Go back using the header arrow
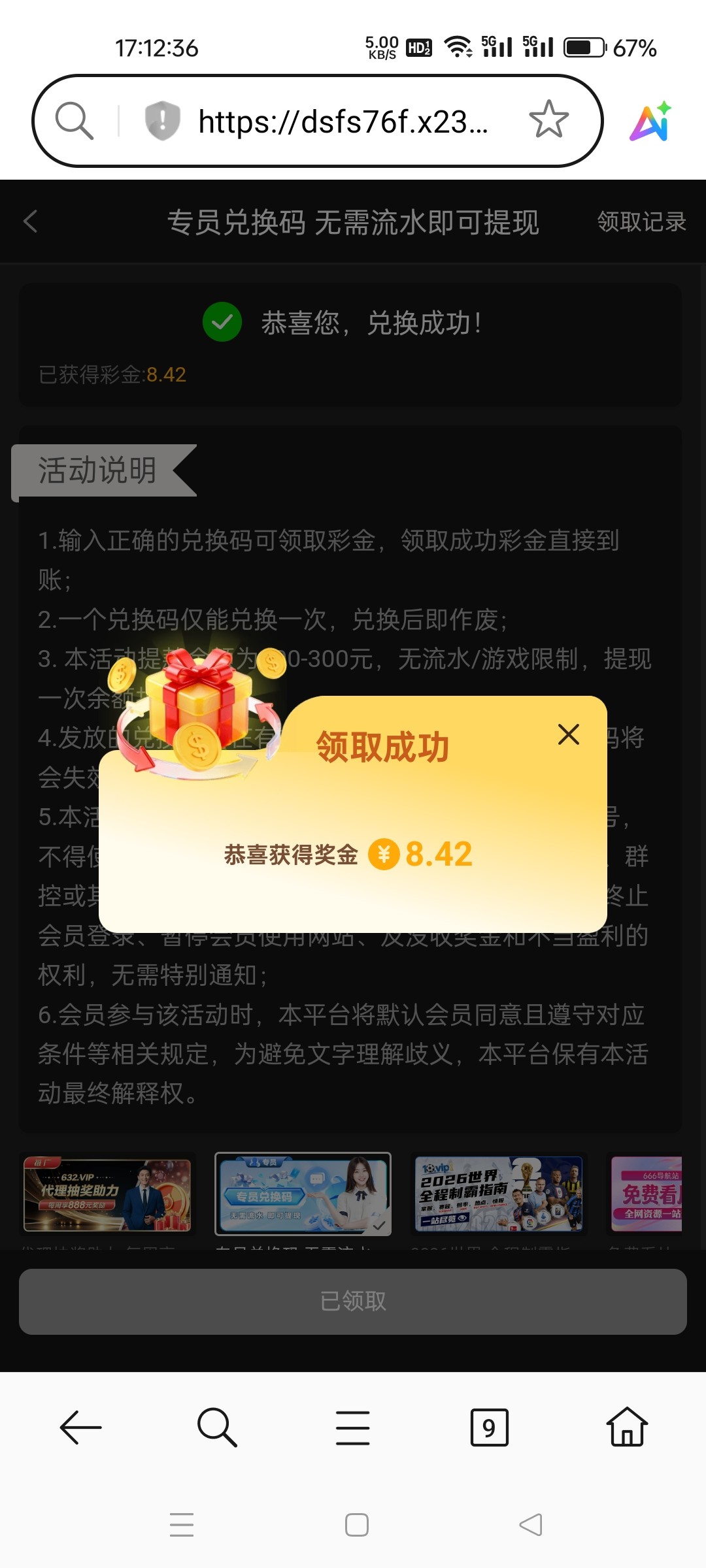Screen dimensions: 706x1568 point(31,221)
